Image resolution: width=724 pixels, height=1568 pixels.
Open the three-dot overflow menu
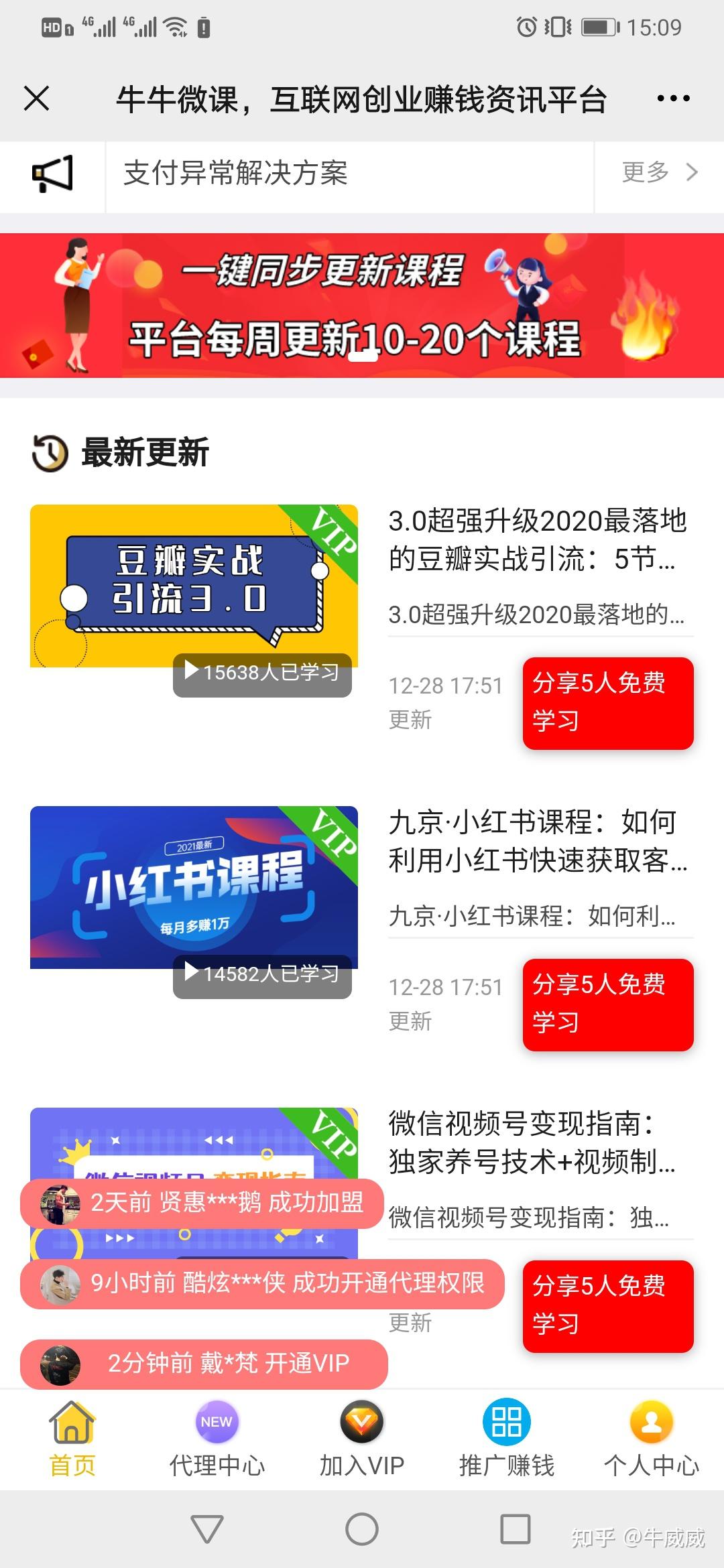pyautogui.click(x=673, y=99)
